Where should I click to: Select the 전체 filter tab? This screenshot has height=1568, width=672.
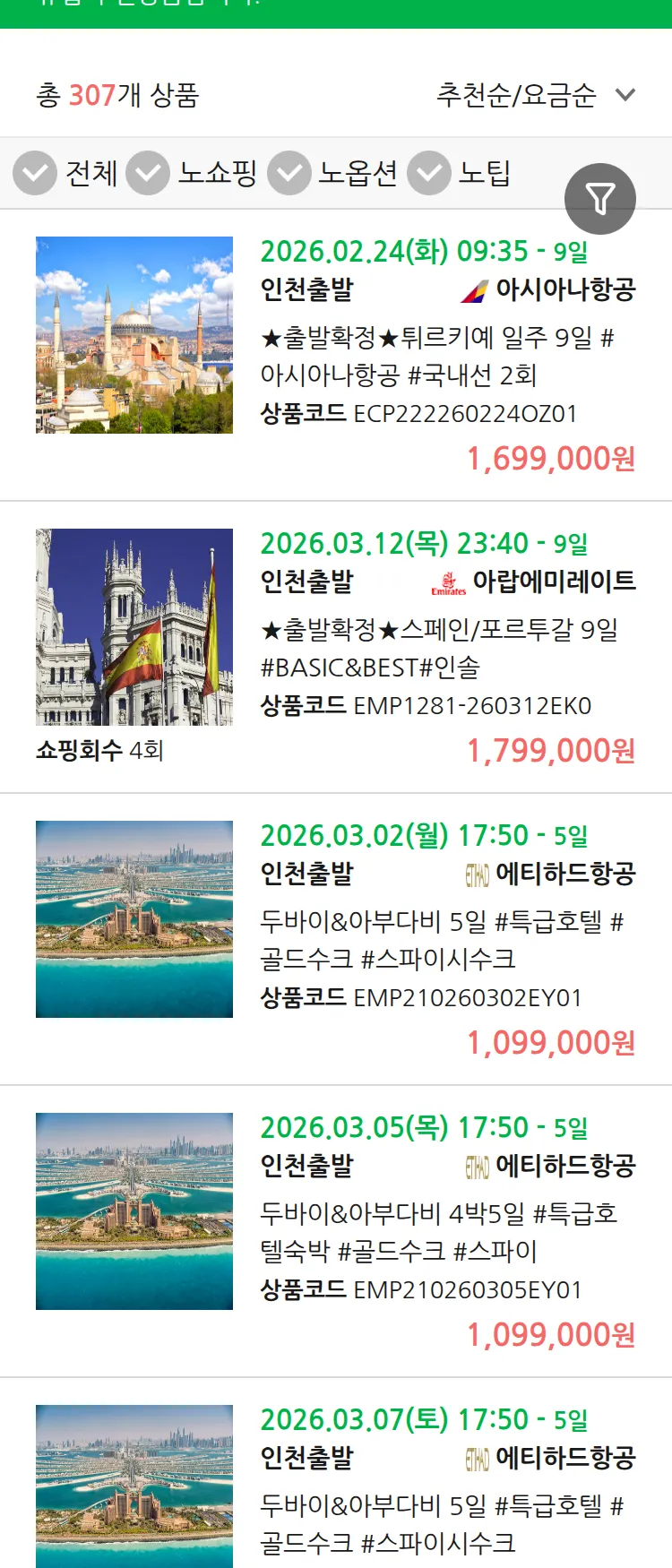click(x=90, y=173)
